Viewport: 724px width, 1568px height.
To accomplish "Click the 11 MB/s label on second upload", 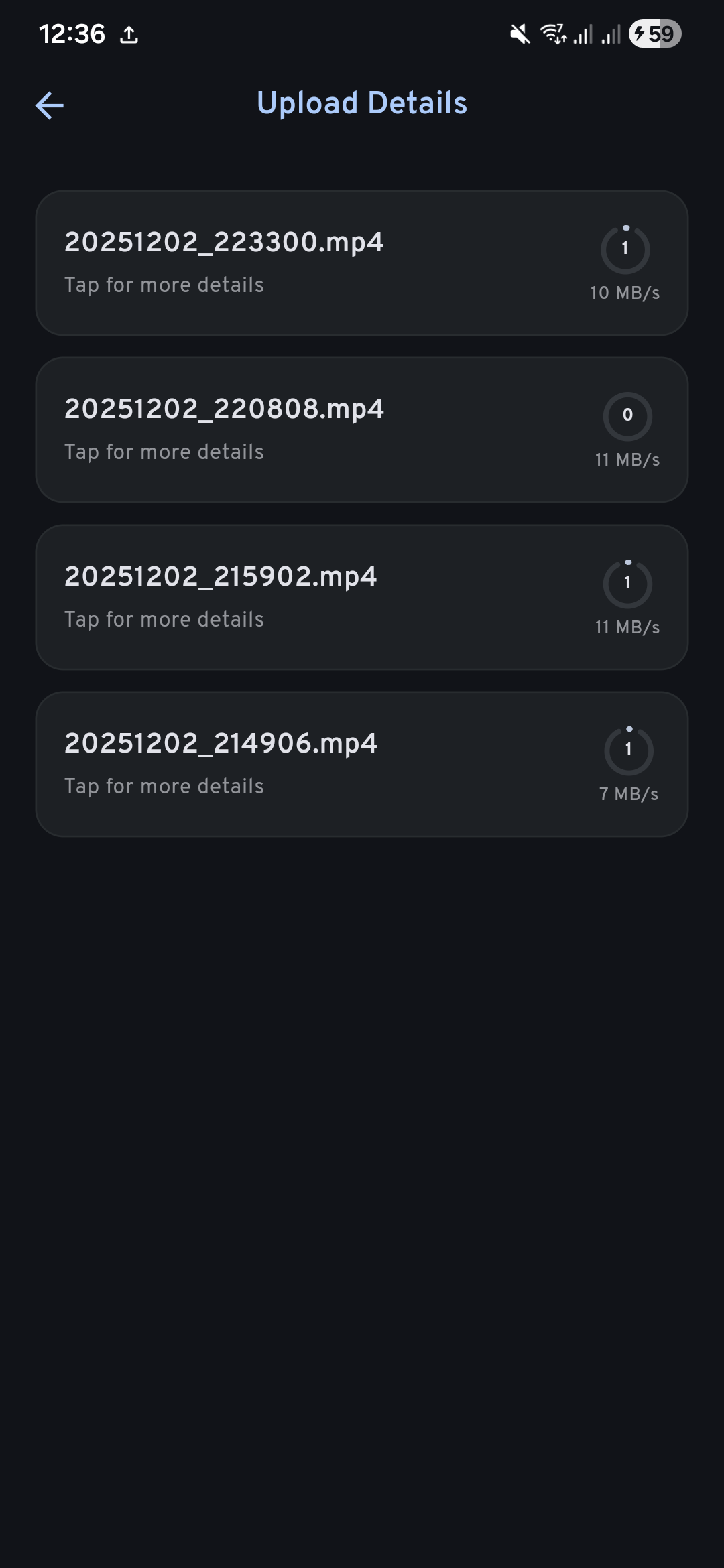I will pyautogui.click(x=627, y=460).
